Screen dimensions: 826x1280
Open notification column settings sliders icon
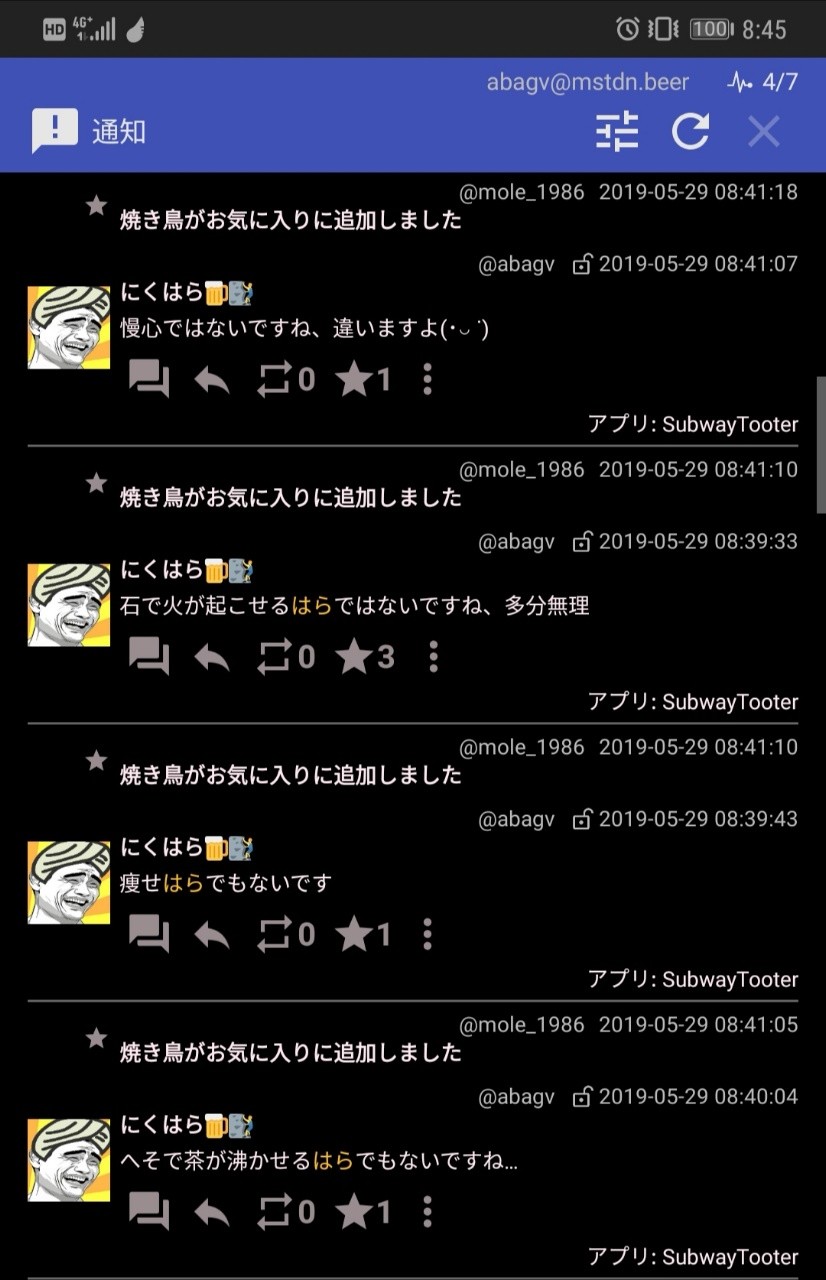[x=617, y=131]
